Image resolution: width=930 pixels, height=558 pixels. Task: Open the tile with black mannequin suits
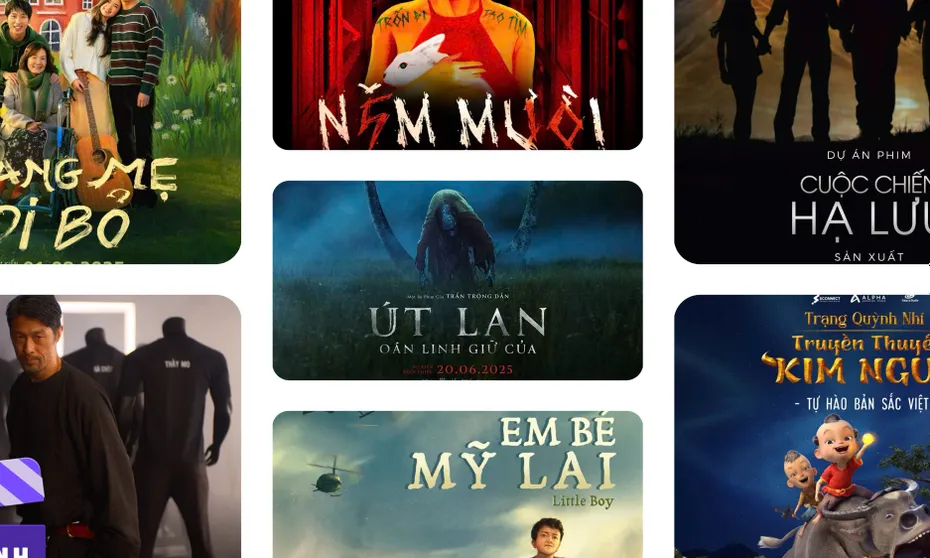[x=120, y=425]
